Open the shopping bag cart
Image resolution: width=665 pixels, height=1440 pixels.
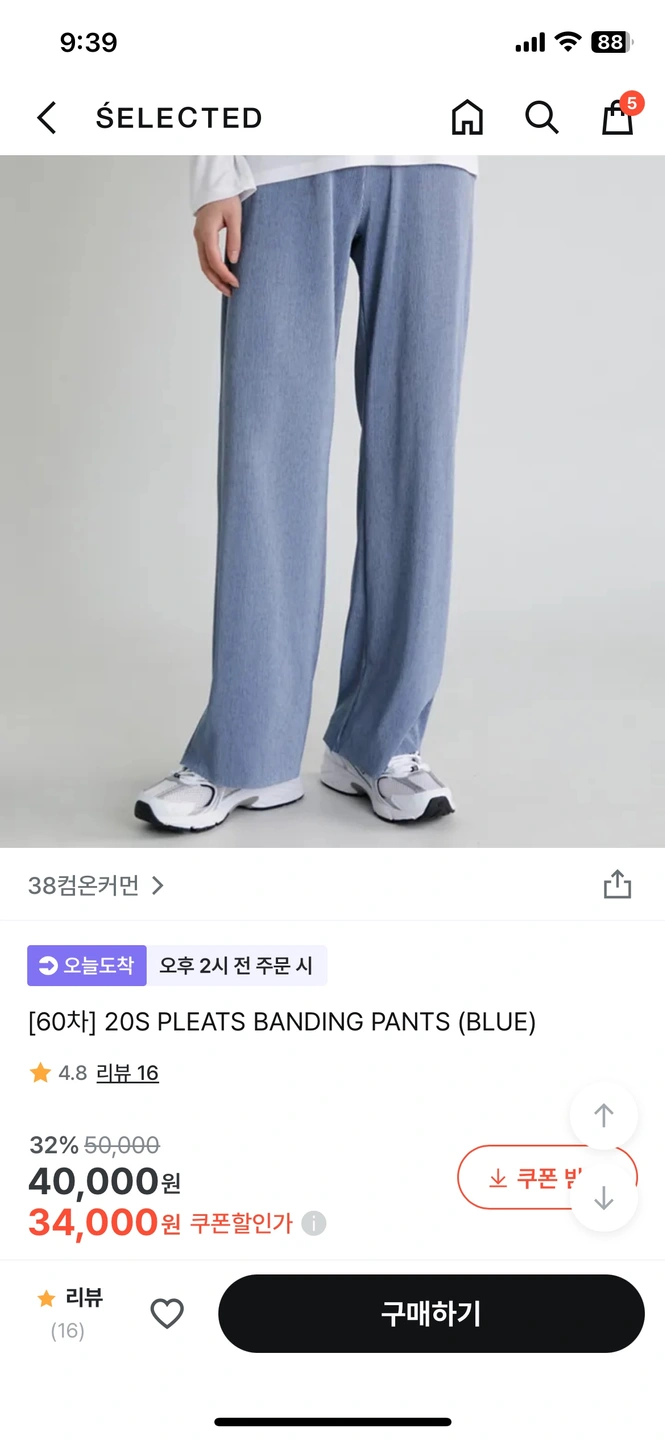[x=618, y=117]
